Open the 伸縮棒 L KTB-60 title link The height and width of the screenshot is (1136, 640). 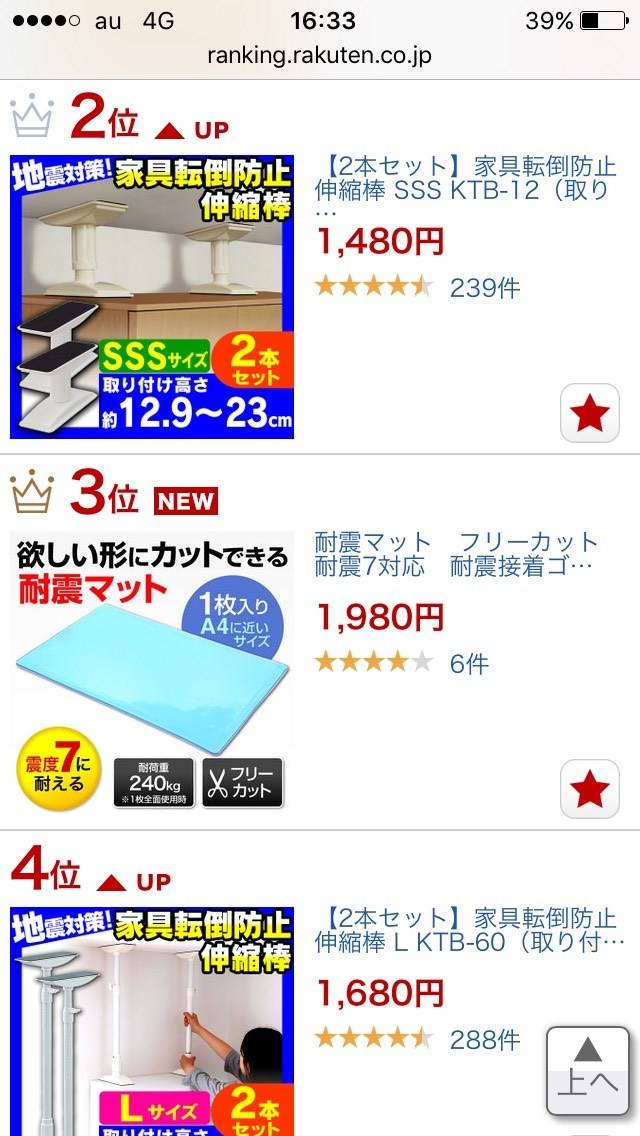470,929
